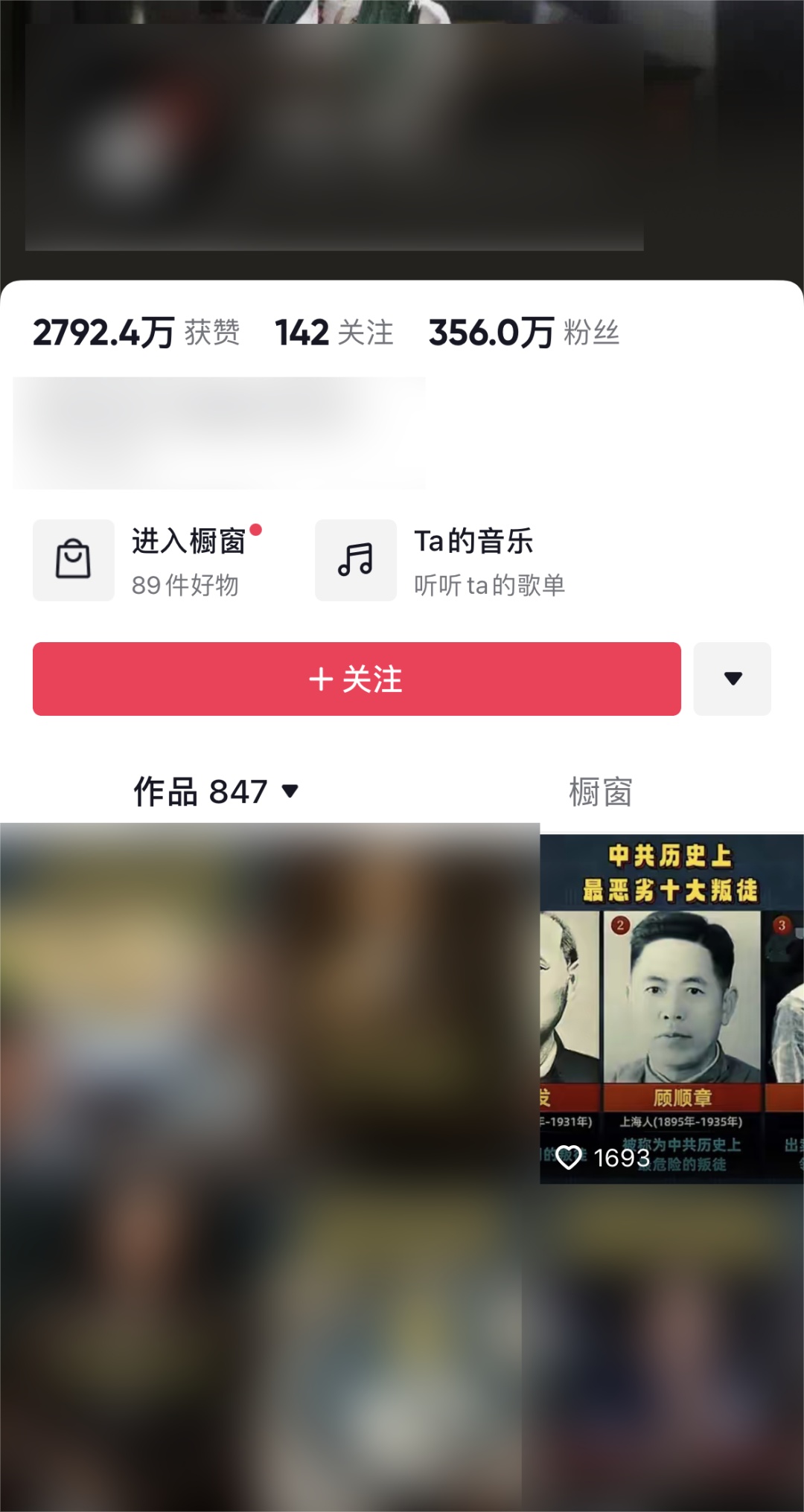View the 142 关注 following list
The height and width of the screenshot is (1512, 804).
334,333
